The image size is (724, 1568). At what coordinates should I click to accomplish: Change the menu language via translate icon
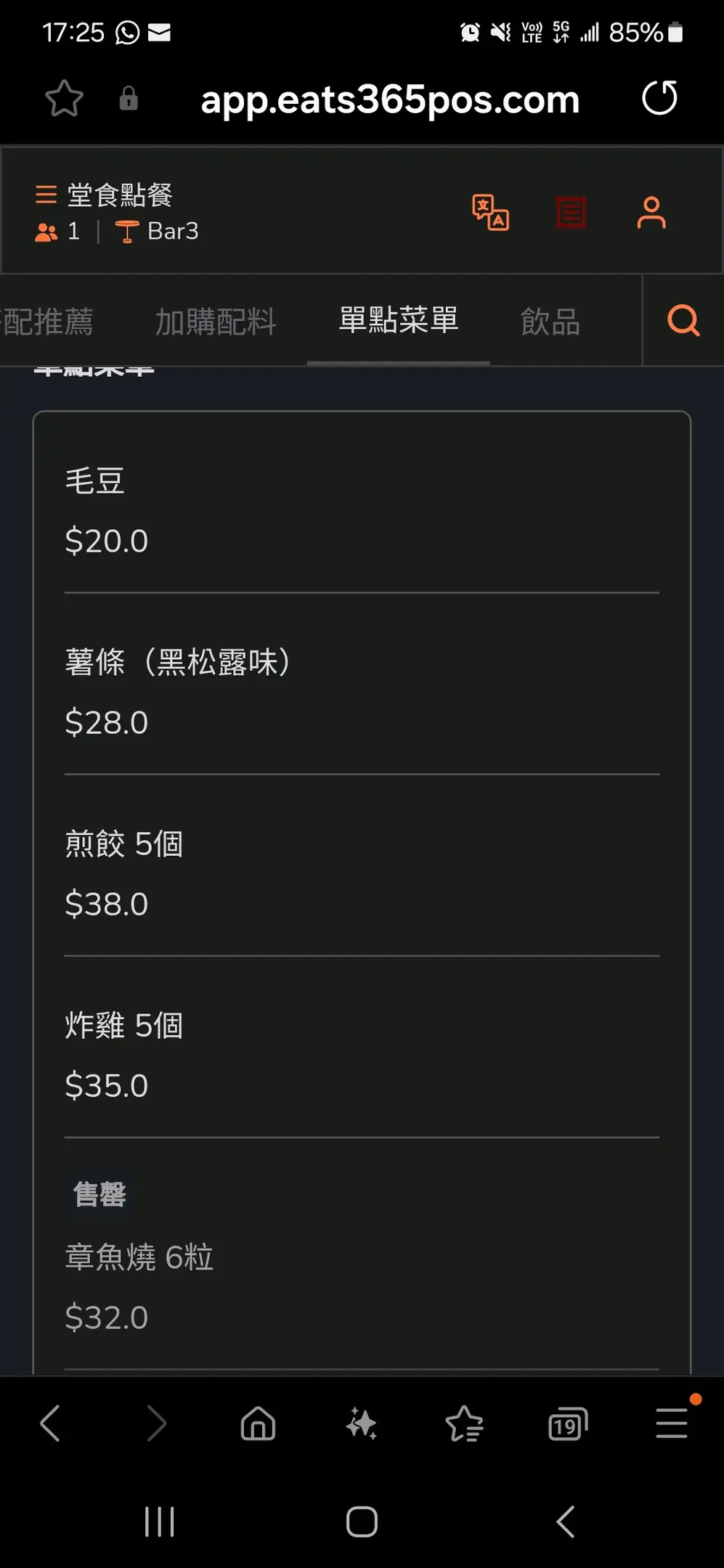491,213
